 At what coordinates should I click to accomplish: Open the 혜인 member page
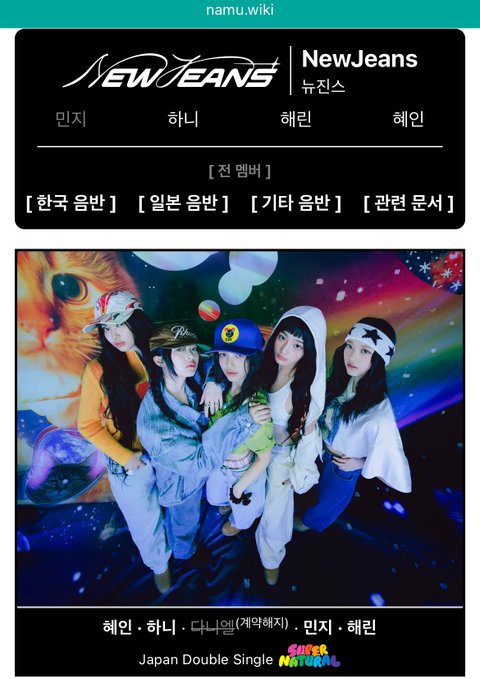point(408,119)
